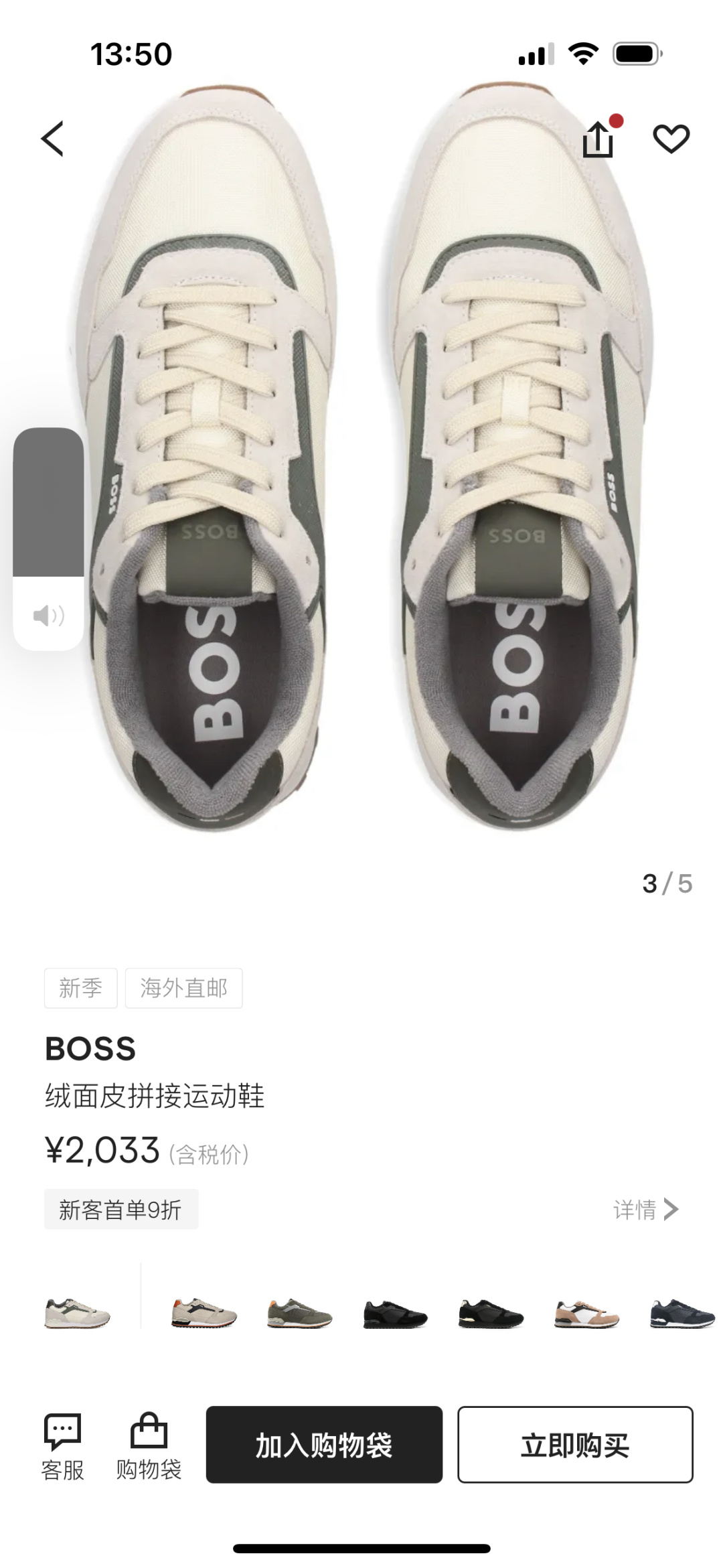723x1568 pixels.
Task: Share this BOSS sneaker product
Action: point(598,139)
